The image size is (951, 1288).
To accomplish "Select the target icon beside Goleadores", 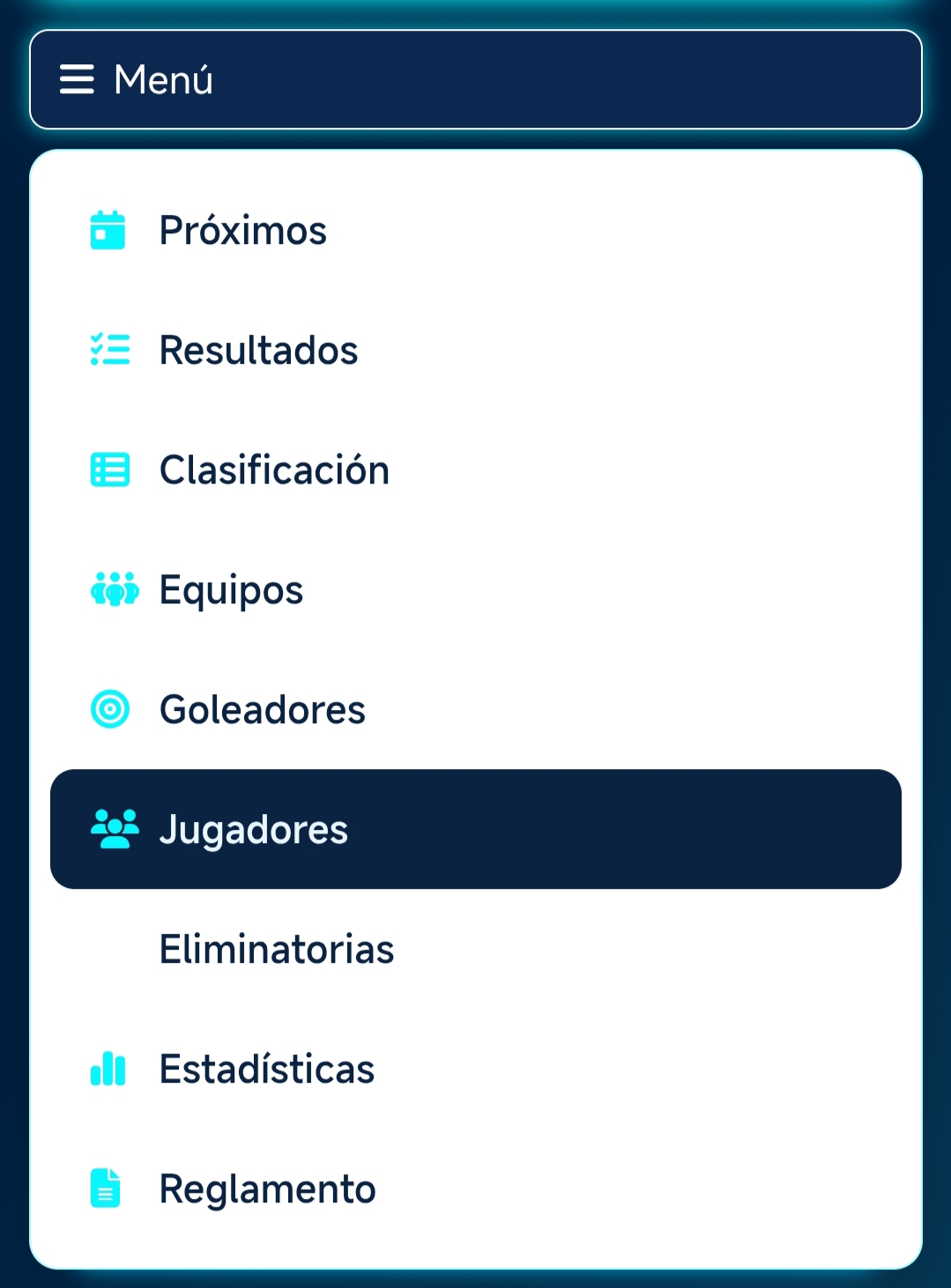I will 108,709.
